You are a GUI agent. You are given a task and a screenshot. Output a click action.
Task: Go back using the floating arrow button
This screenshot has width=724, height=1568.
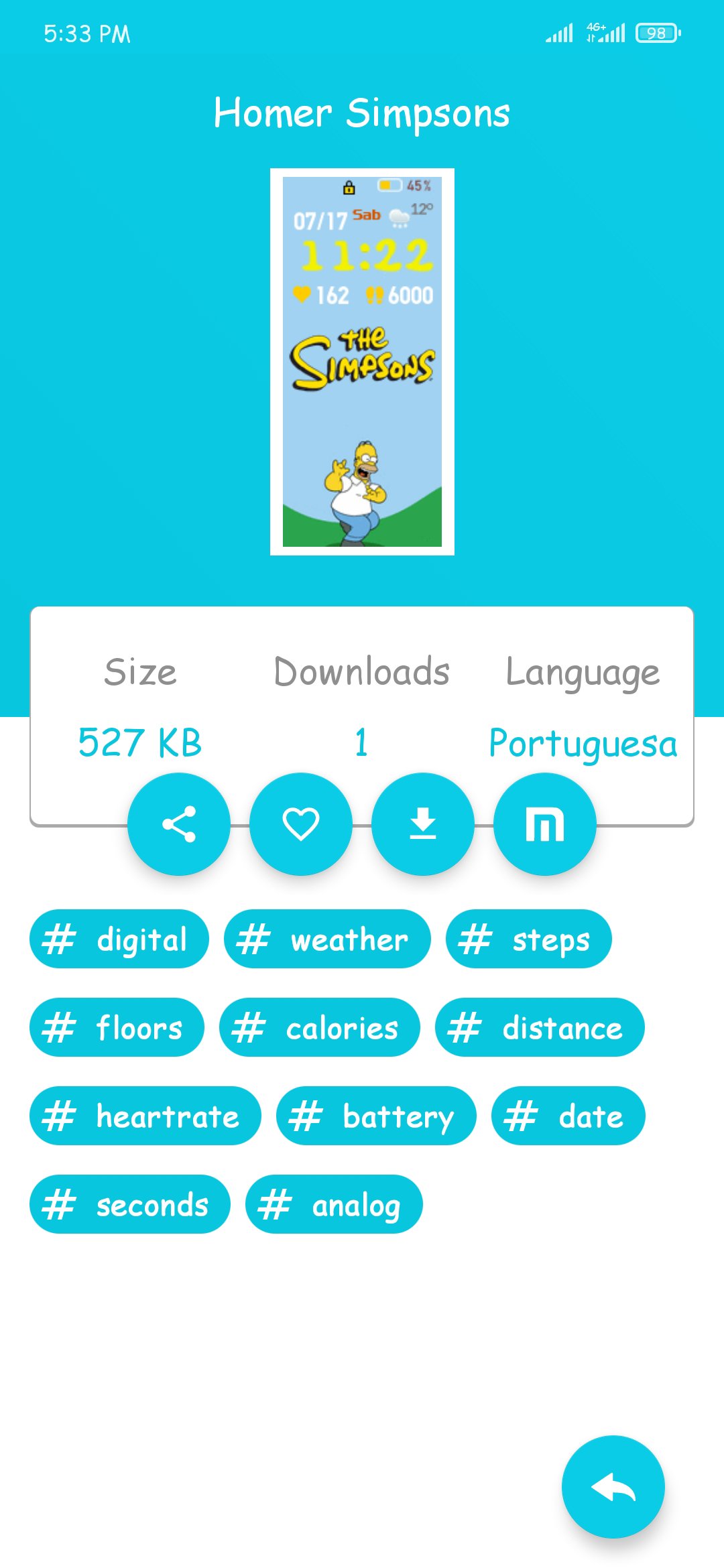[x=613, y=1486]
